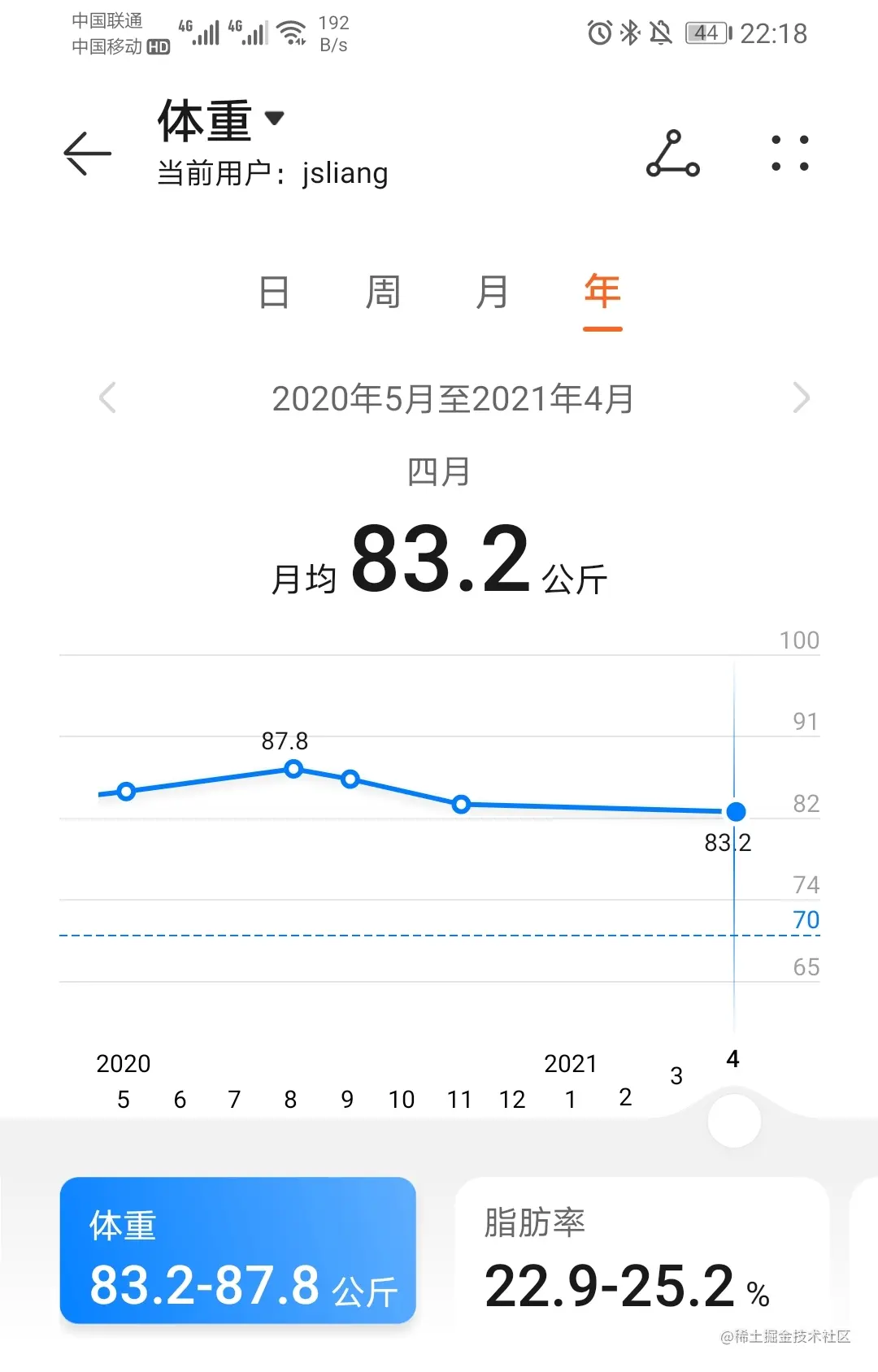Expand the 体重 title dropdown
The height and width of the screenshot is (1372, 878).
(275, 119)
